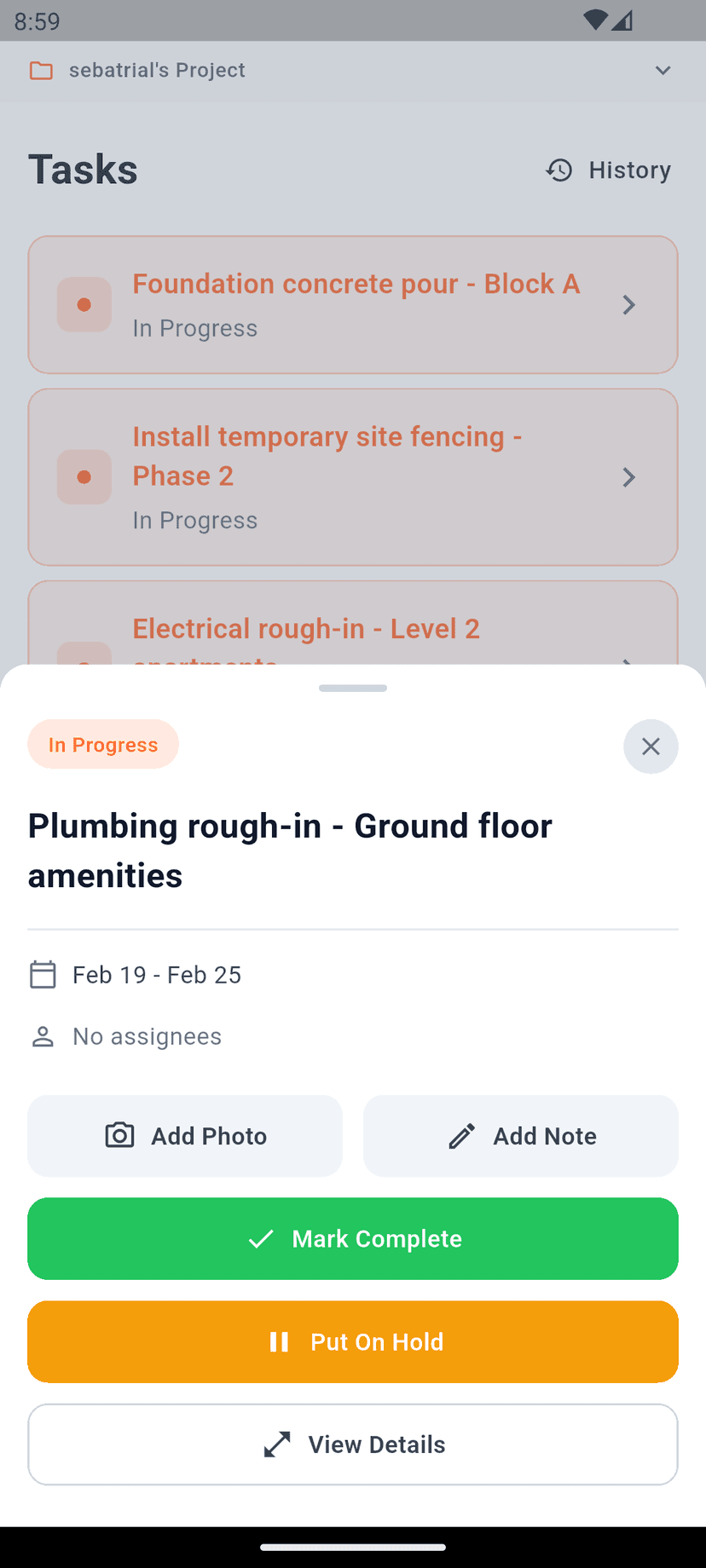This screenshot has width=706, height=1568.
Task: Open Install temporary site fencing via chevron
Action: (x=628, y=477)
